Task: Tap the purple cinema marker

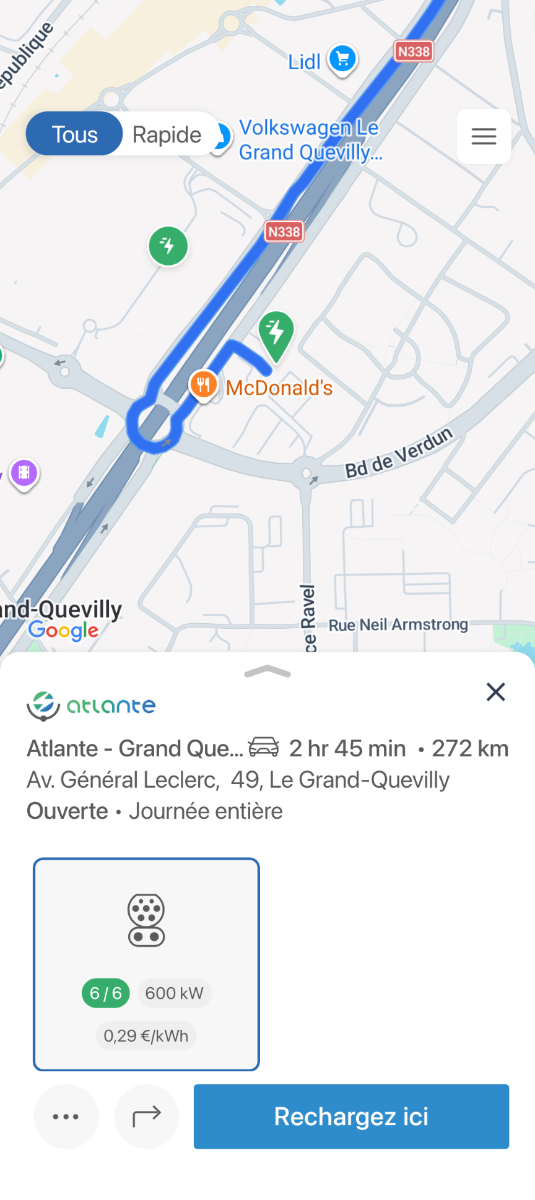Action: (24, 473)
